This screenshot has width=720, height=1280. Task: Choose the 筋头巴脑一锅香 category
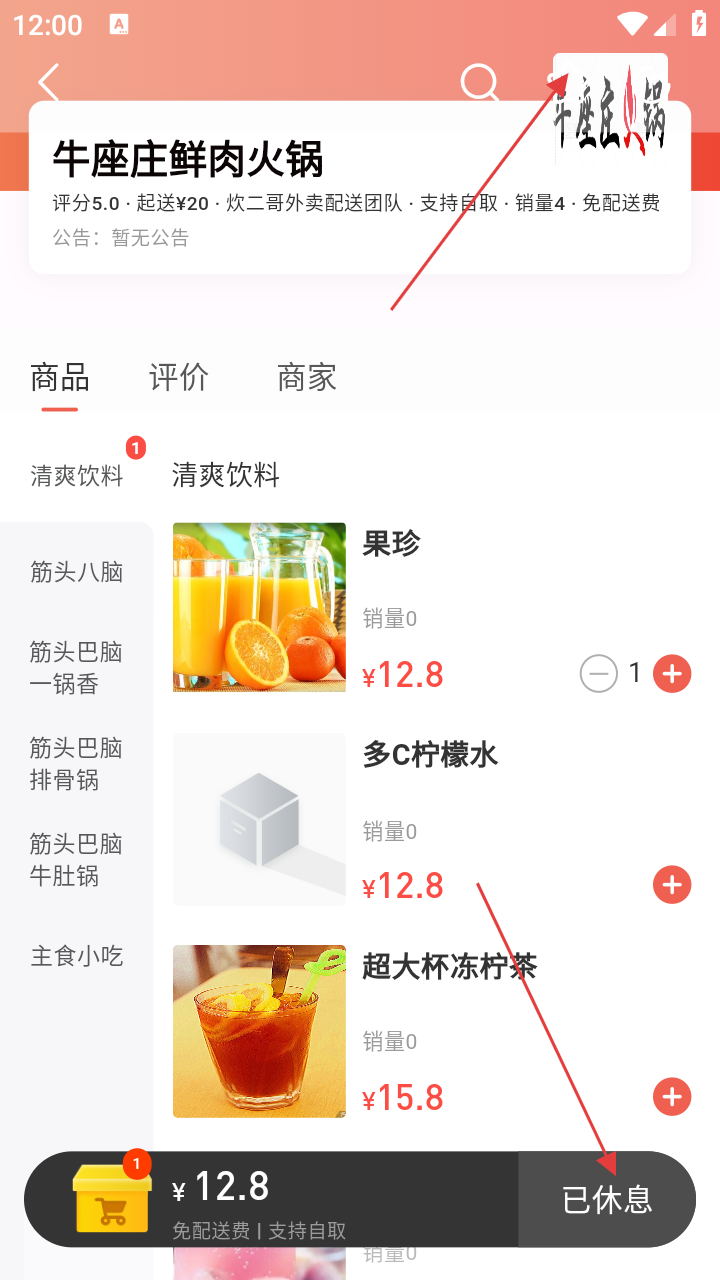pyautogui.click(x=77, y=668)
